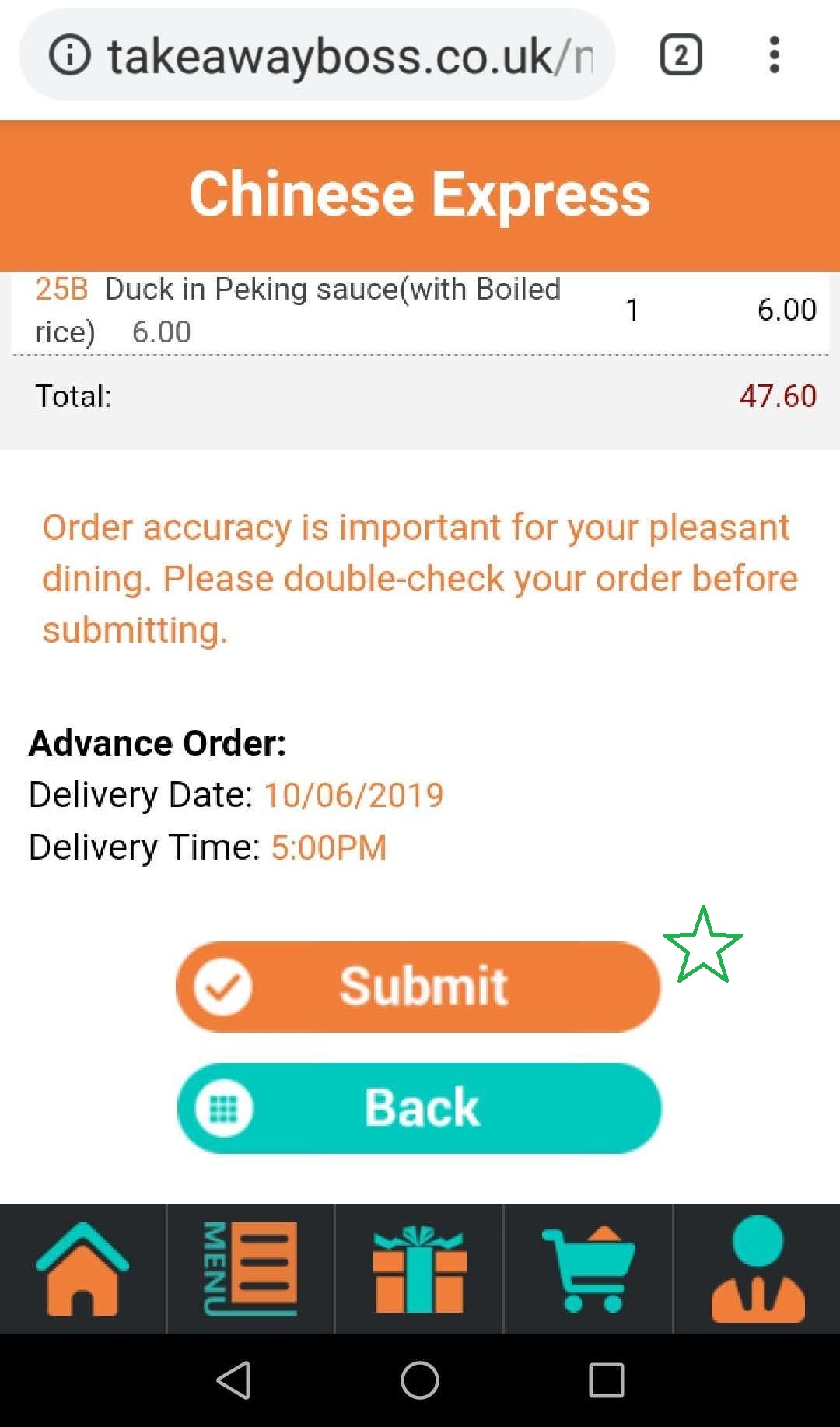Open the account profile tab

pyautogui.click(x=757, y=1269)
